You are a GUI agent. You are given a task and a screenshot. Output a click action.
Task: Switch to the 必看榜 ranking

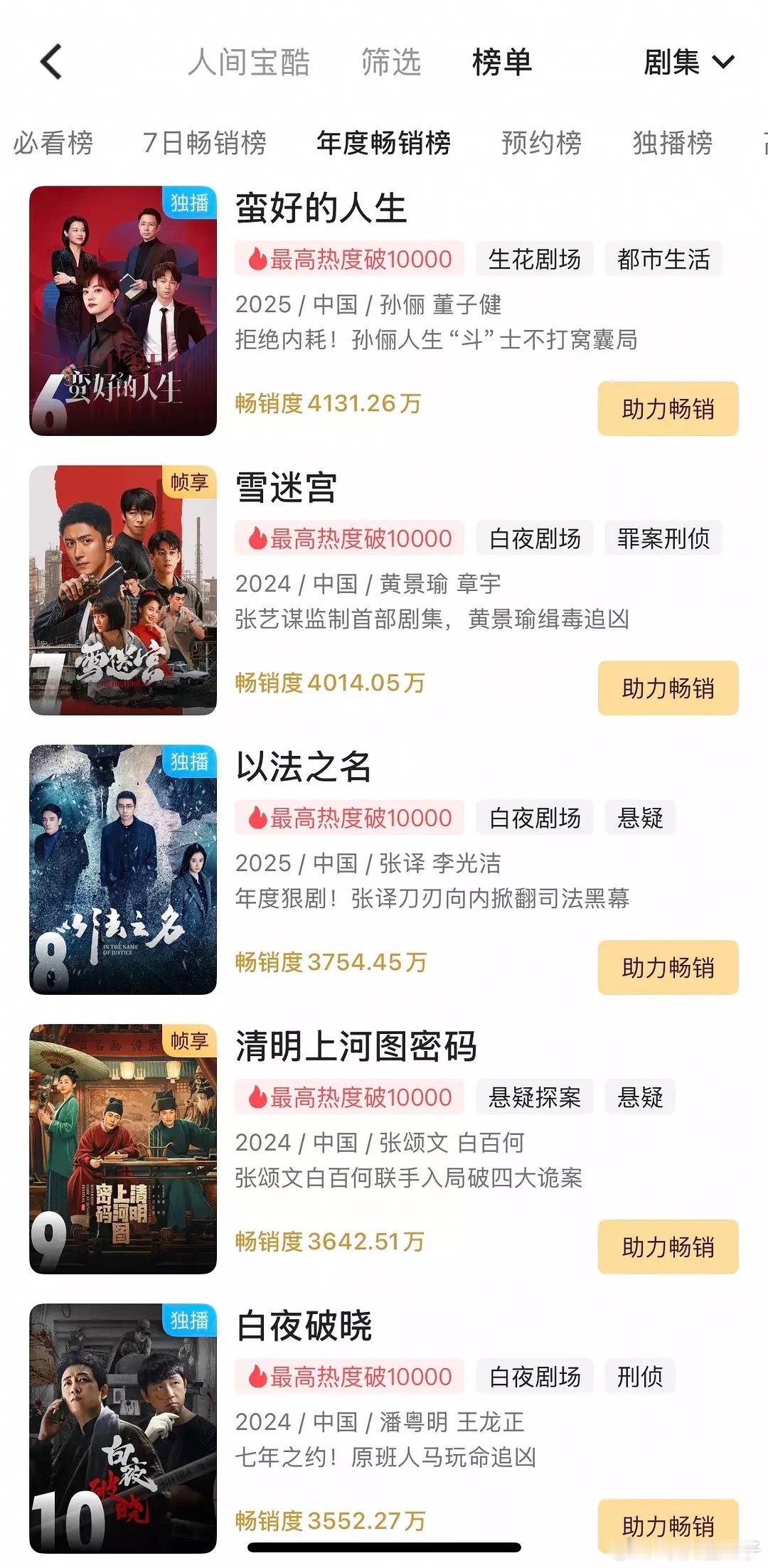click(x=53, y=143)
